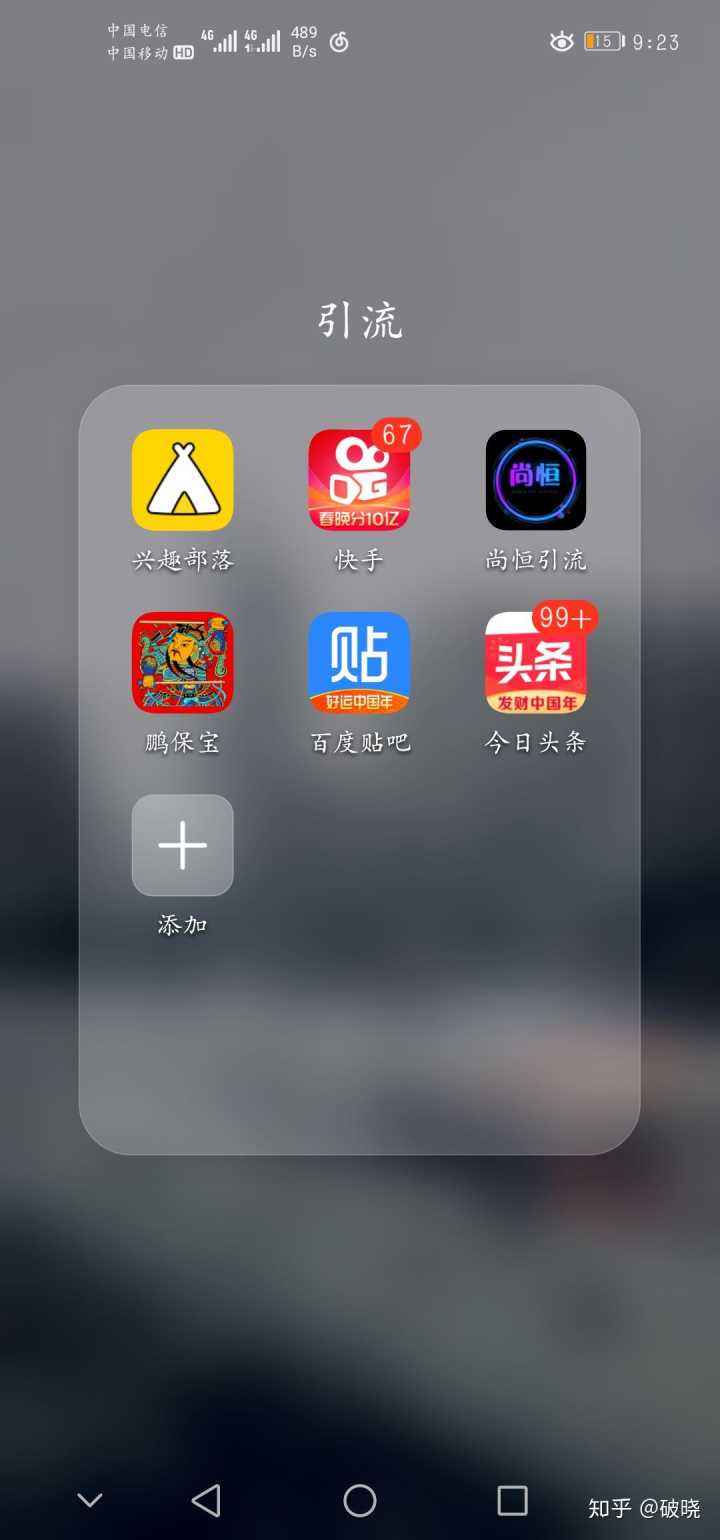Launch 今日头条 with the 99+ badge
Screen dimensions: 720x1540
pos(536,662)
